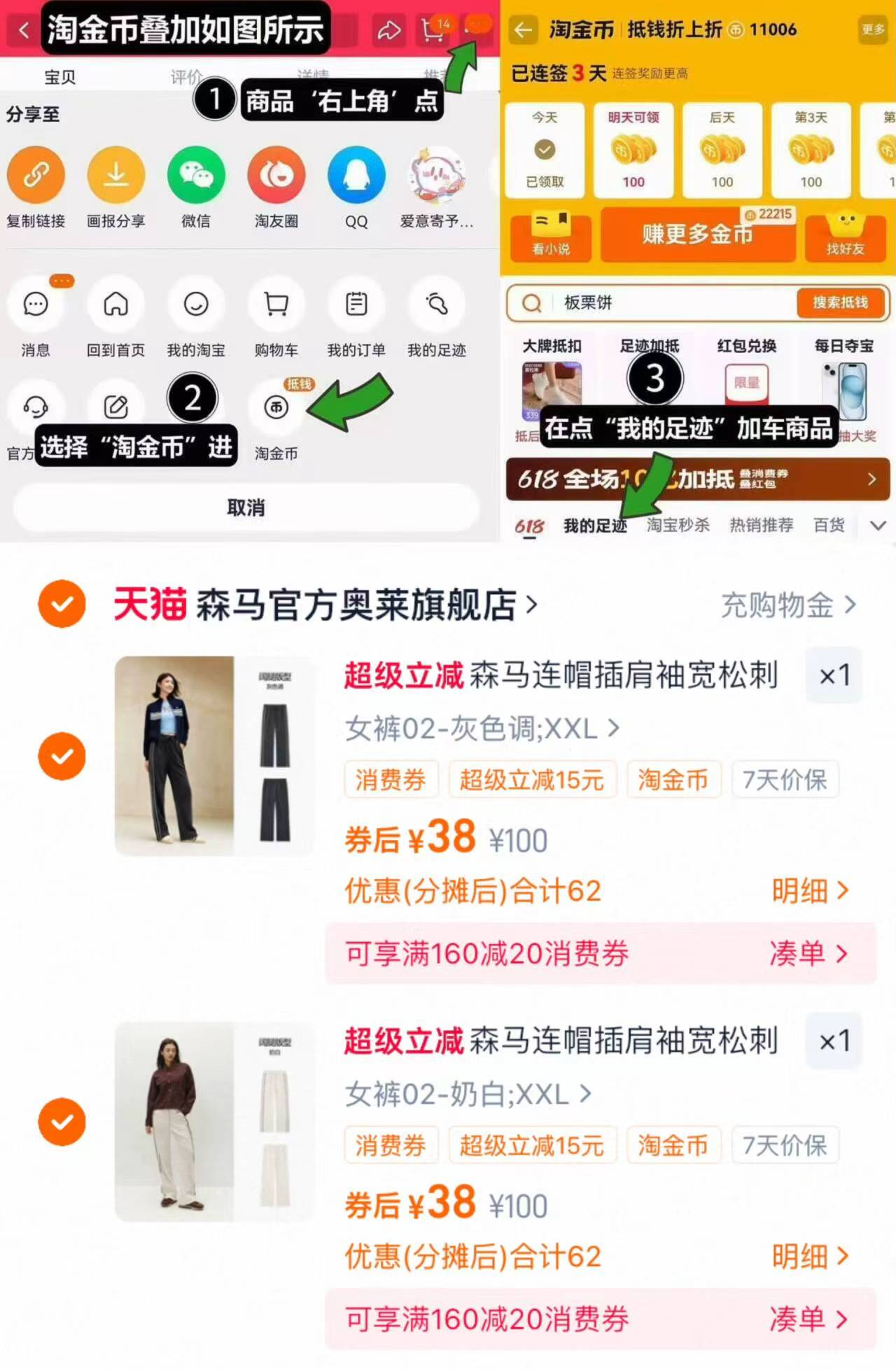Image resolution: width=896 pixels, height=1369 pixels.
Task: Uncheck the grey pants item checkbox
Action: tap(63, 756)
